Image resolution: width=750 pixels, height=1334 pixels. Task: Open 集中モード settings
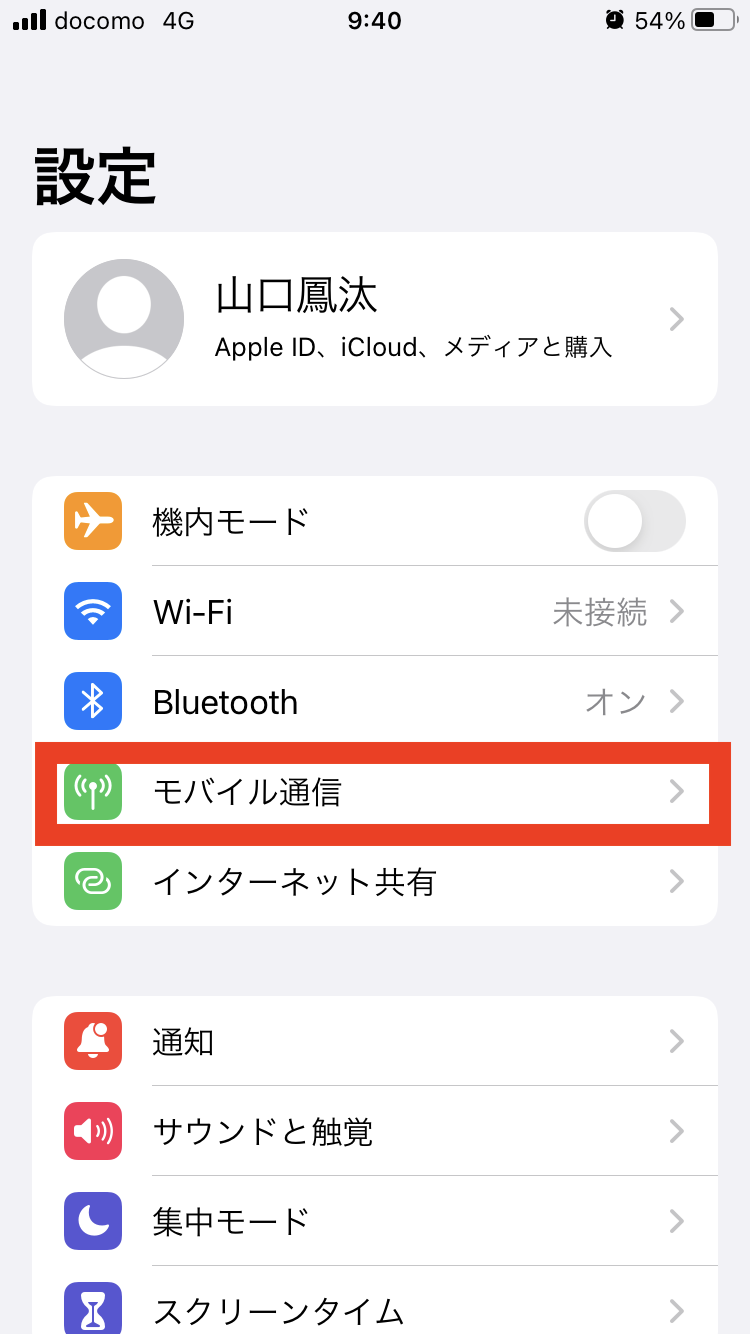click(x=375, y=1221)
